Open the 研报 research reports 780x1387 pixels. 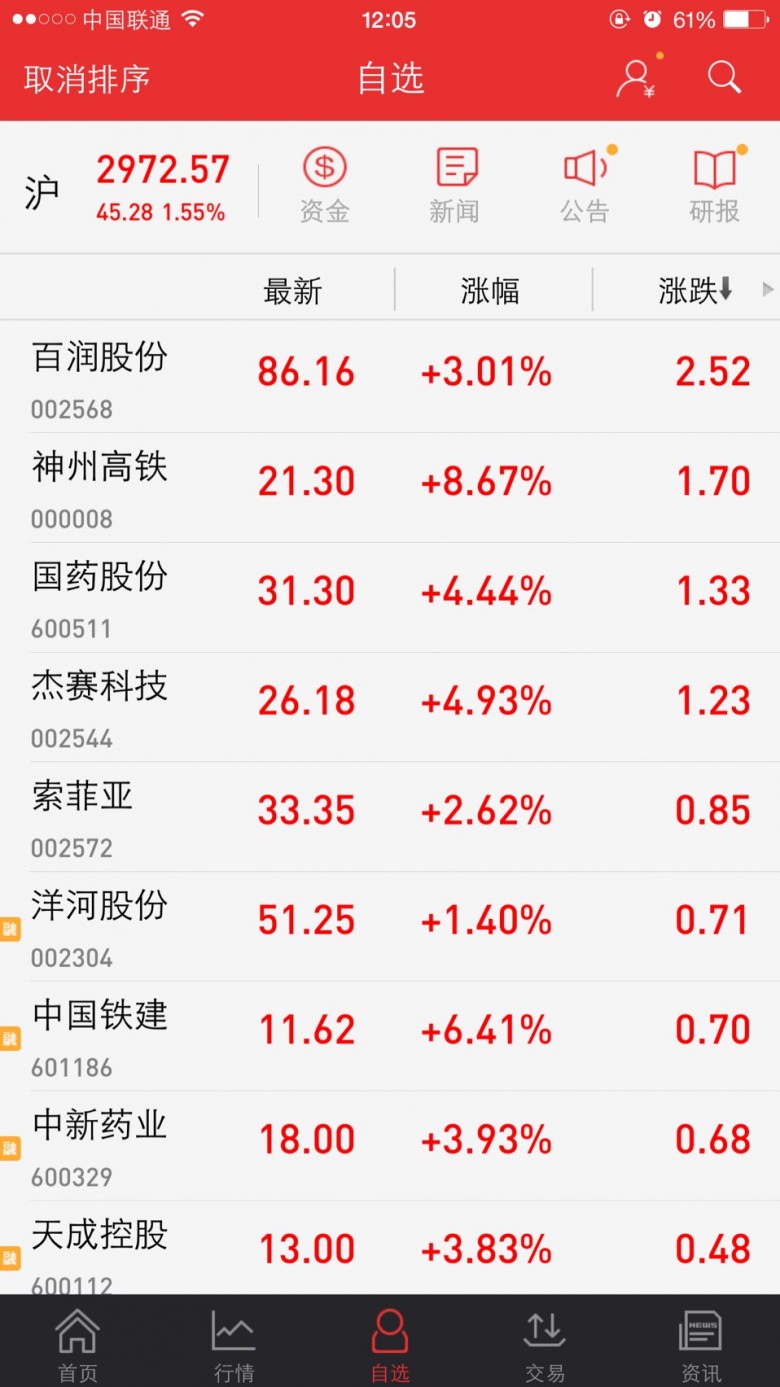(716, 186)
